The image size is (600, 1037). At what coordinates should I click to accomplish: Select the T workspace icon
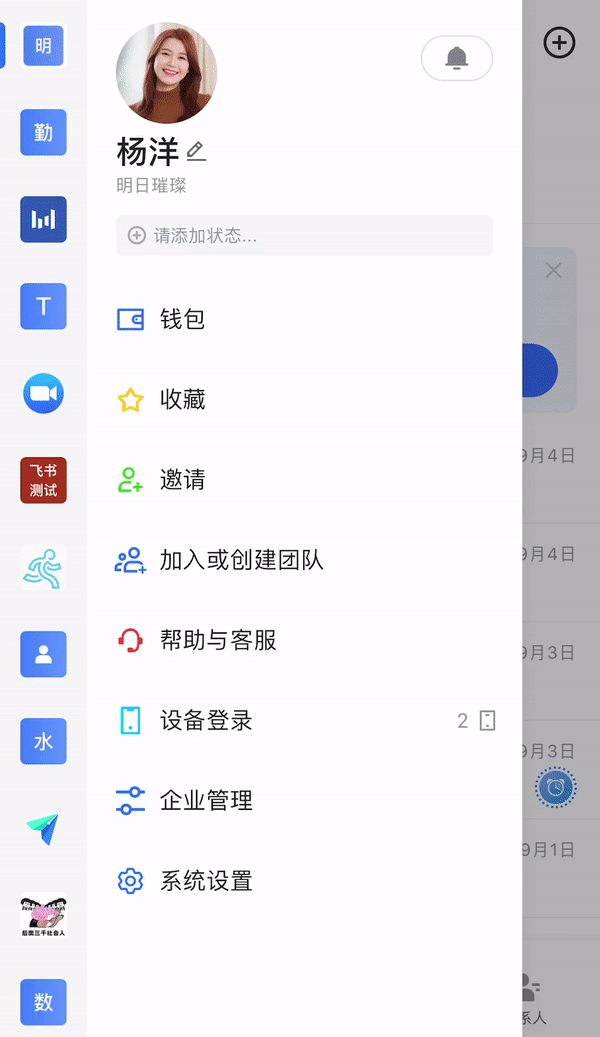(43, 306)
